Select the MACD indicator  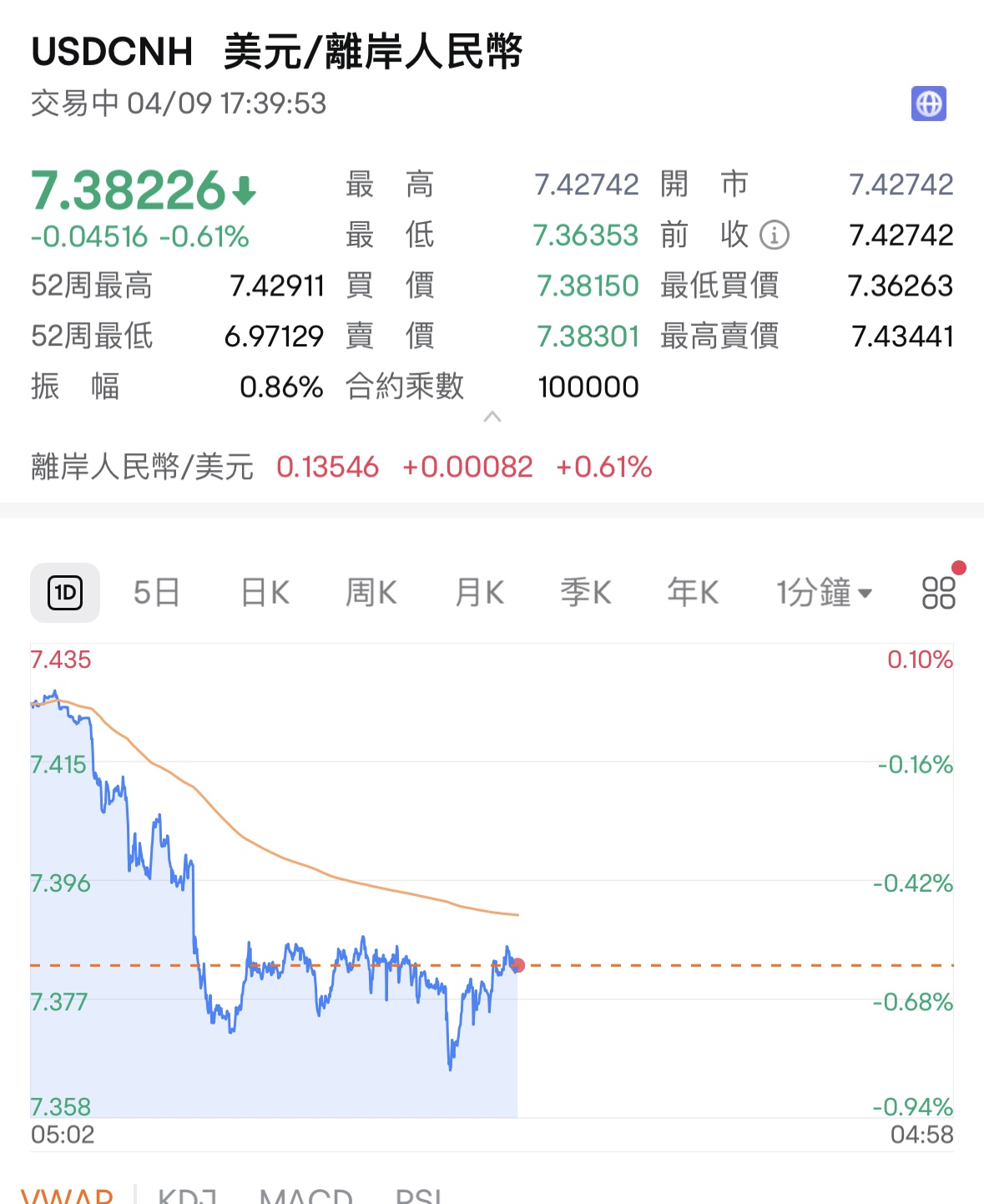point(305,1196)
